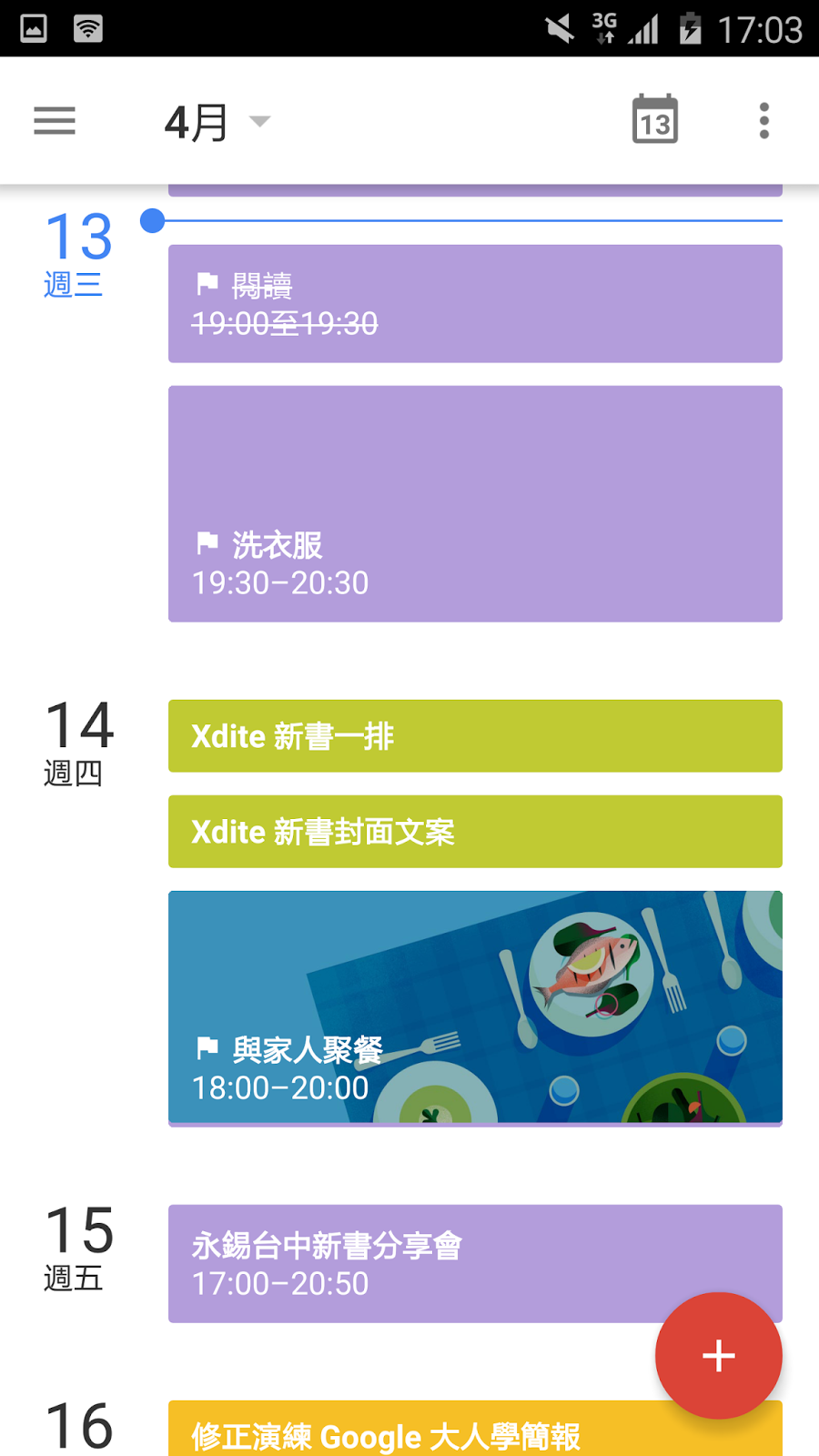Open the Xdite 新書一排 event
Viewport: 819px width, 1456px height.
tap(474, 736)
